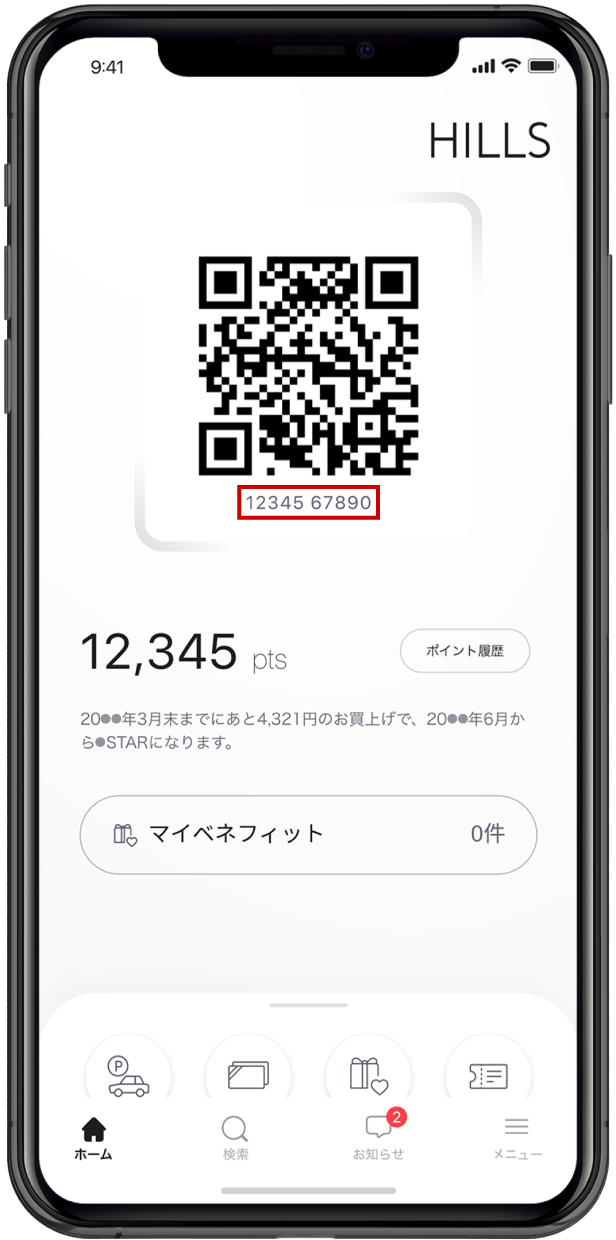616x1240 pixels.
Task: Open the お知らせ notifications tab
Action: 378,1138
